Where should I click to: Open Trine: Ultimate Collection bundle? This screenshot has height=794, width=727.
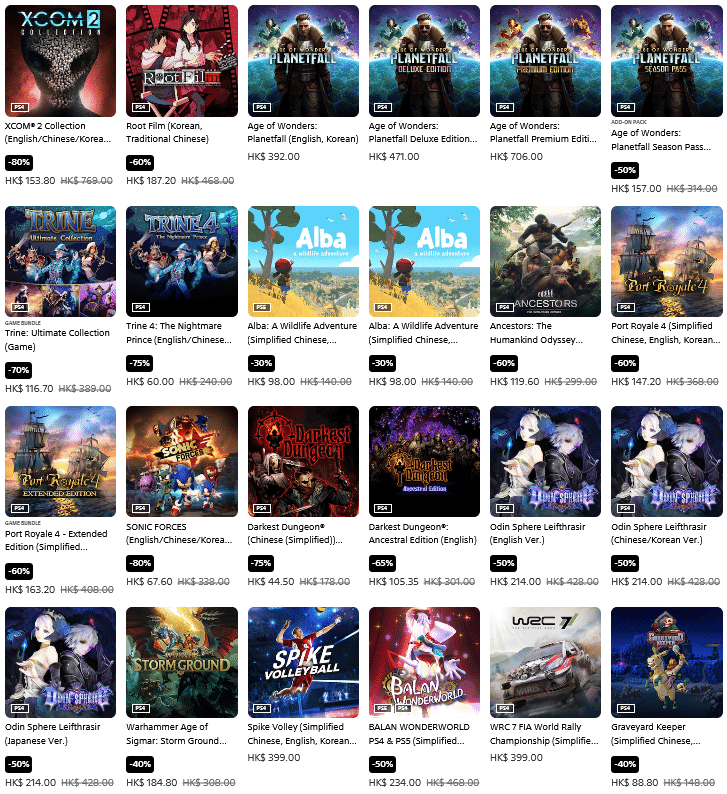coord(60,261)
